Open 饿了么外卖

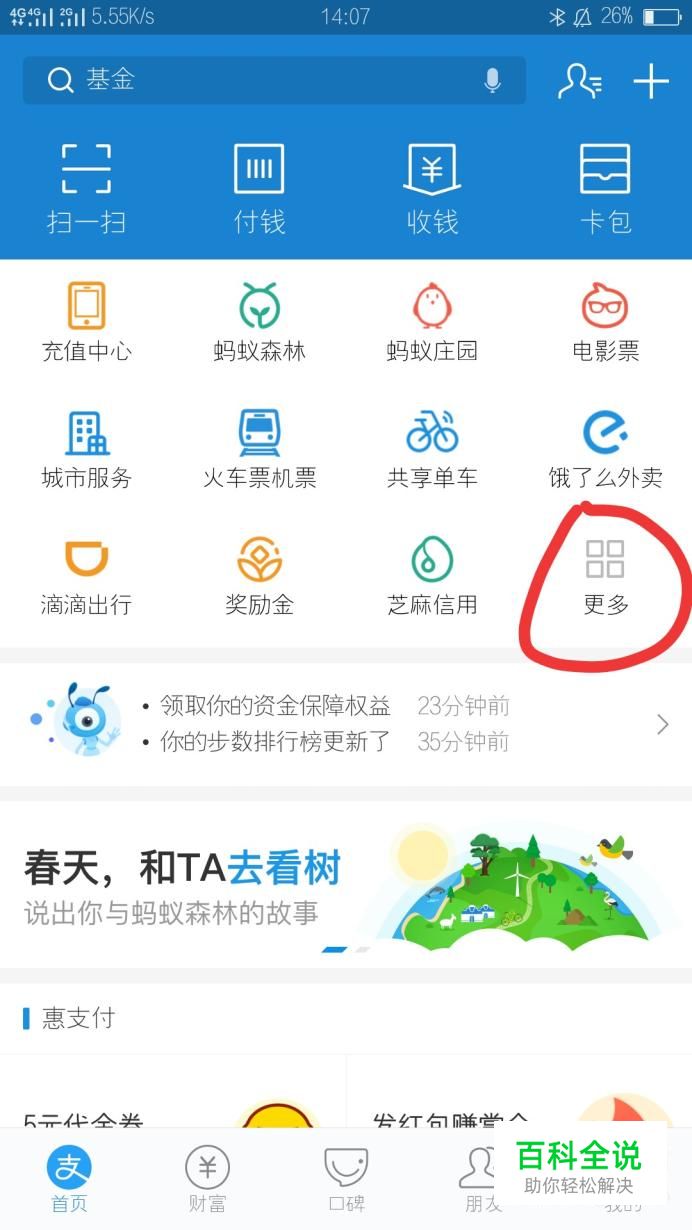click(x=606, y=448)
